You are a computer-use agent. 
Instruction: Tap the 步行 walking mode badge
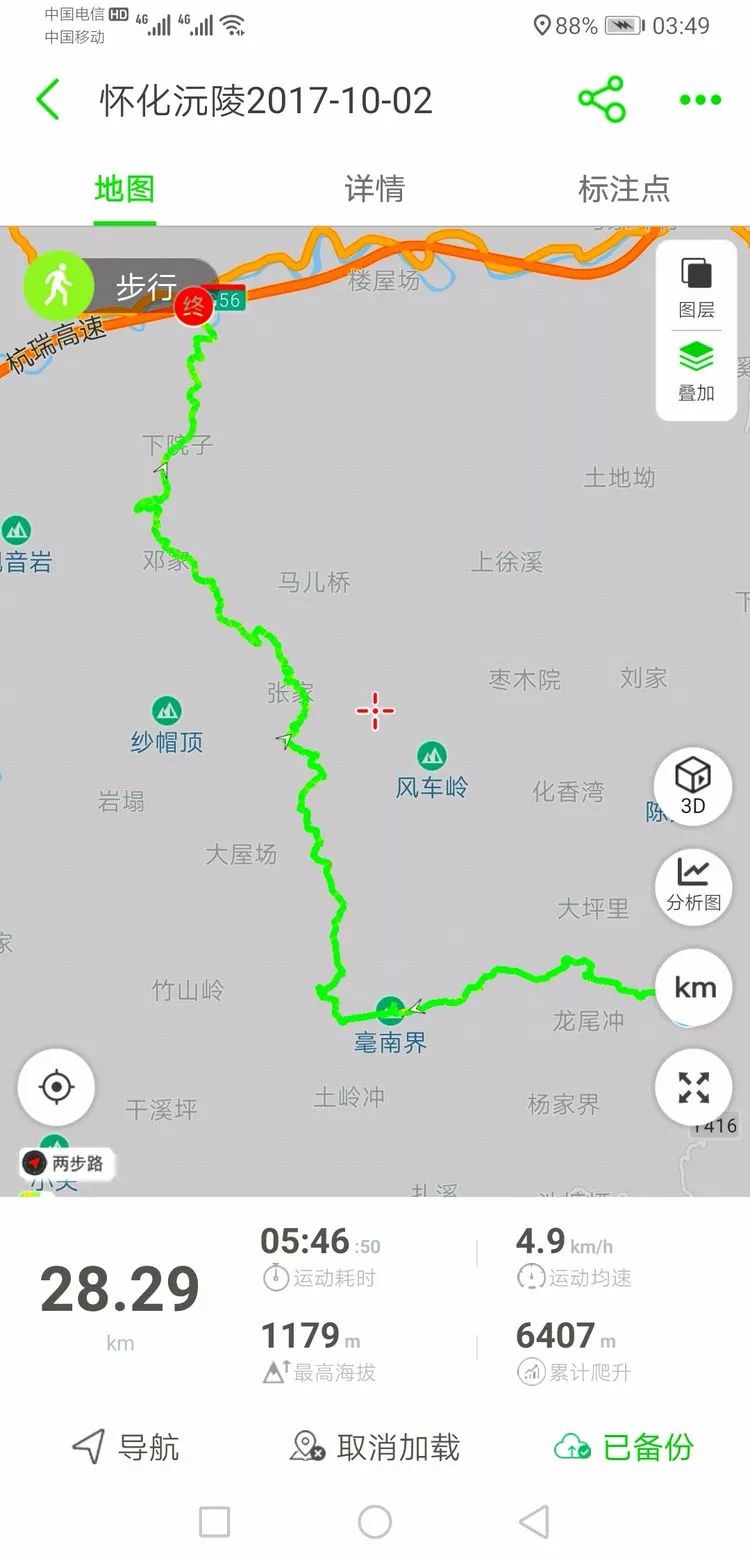[120, 287]
